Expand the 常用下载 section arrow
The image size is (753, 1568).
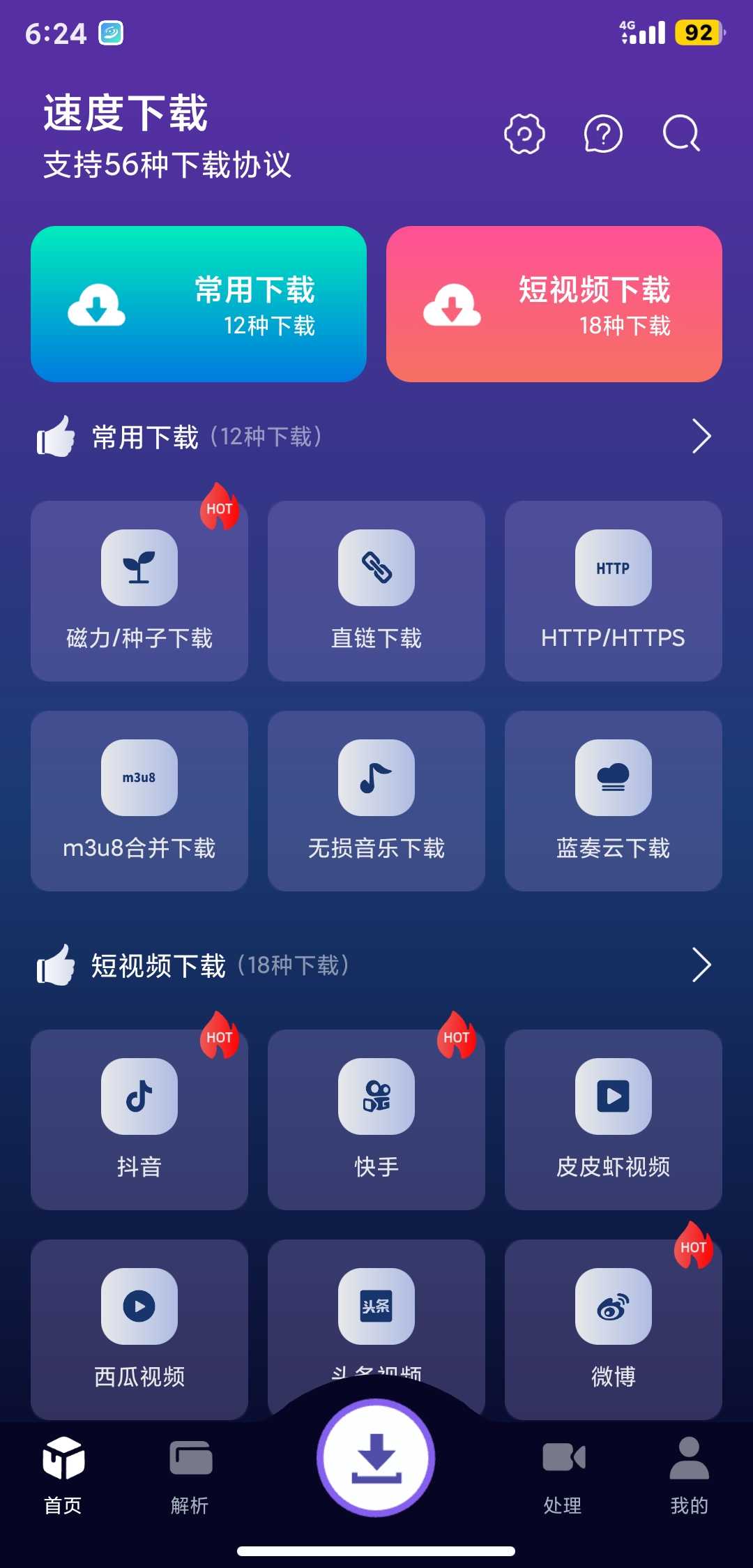coord(701,437)
